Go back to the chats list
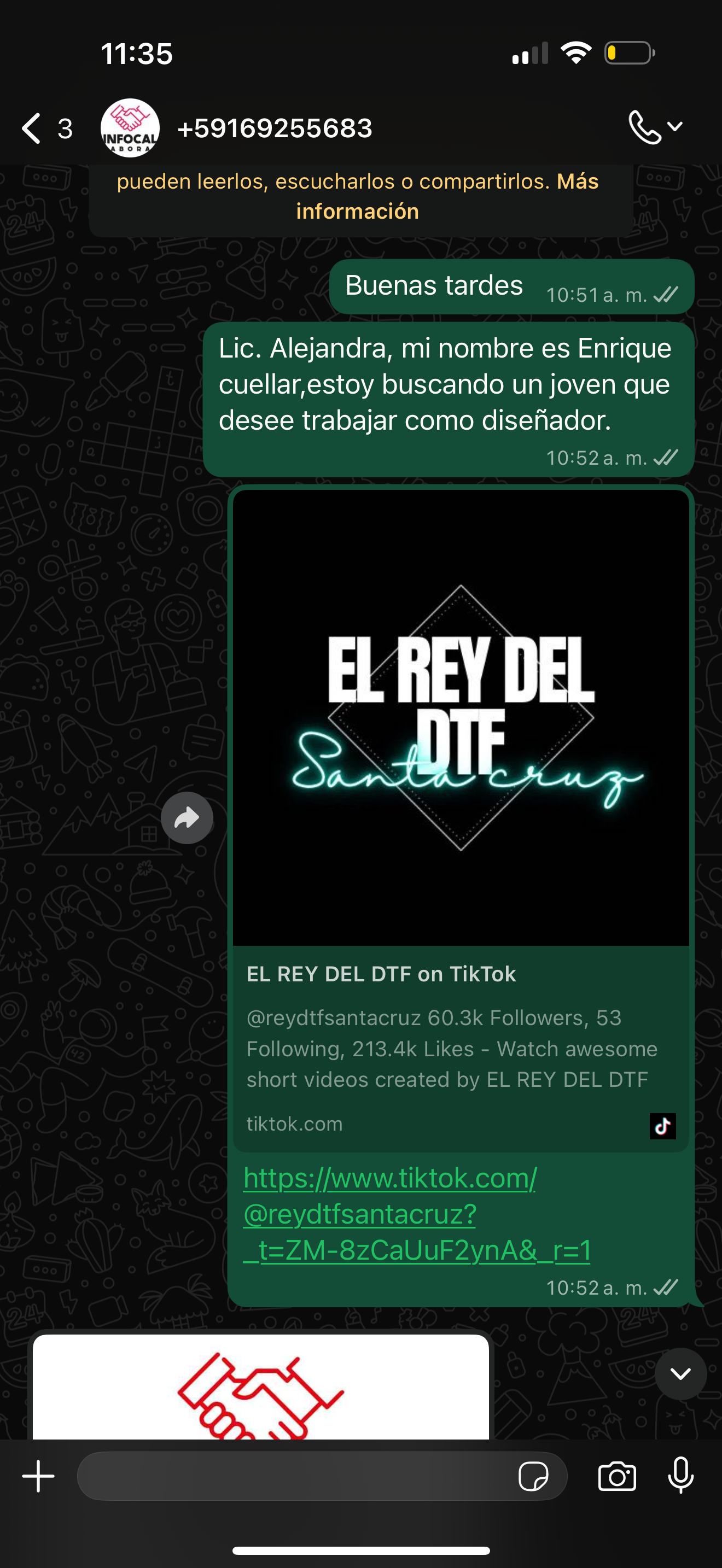The width and height of the screenshot is (722, 1568). (x=32, y=128)
